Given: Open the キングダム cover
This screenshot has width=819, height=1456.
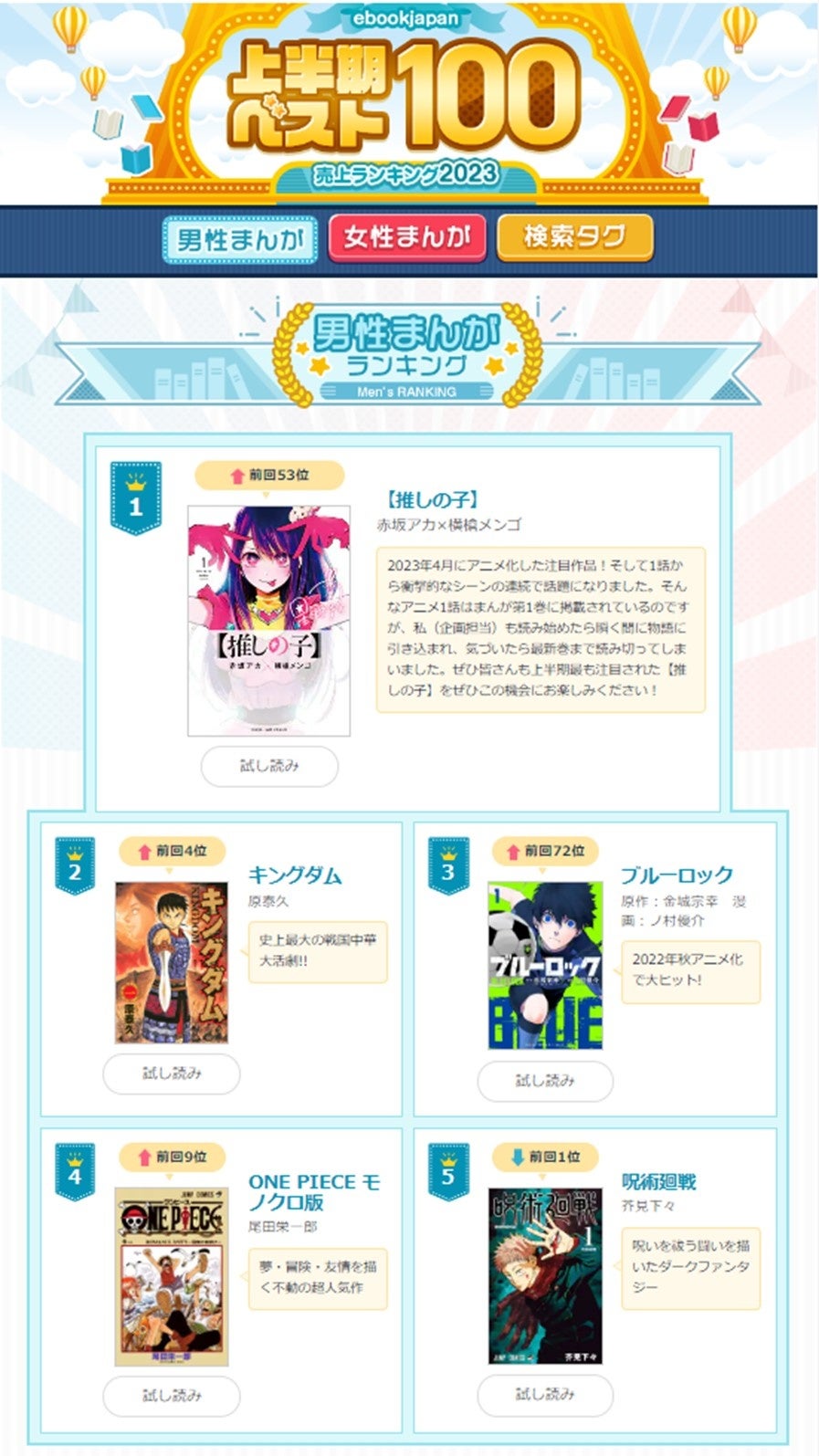Looking at the screenshot, I should pyautogui.click(x=172, y=962).
